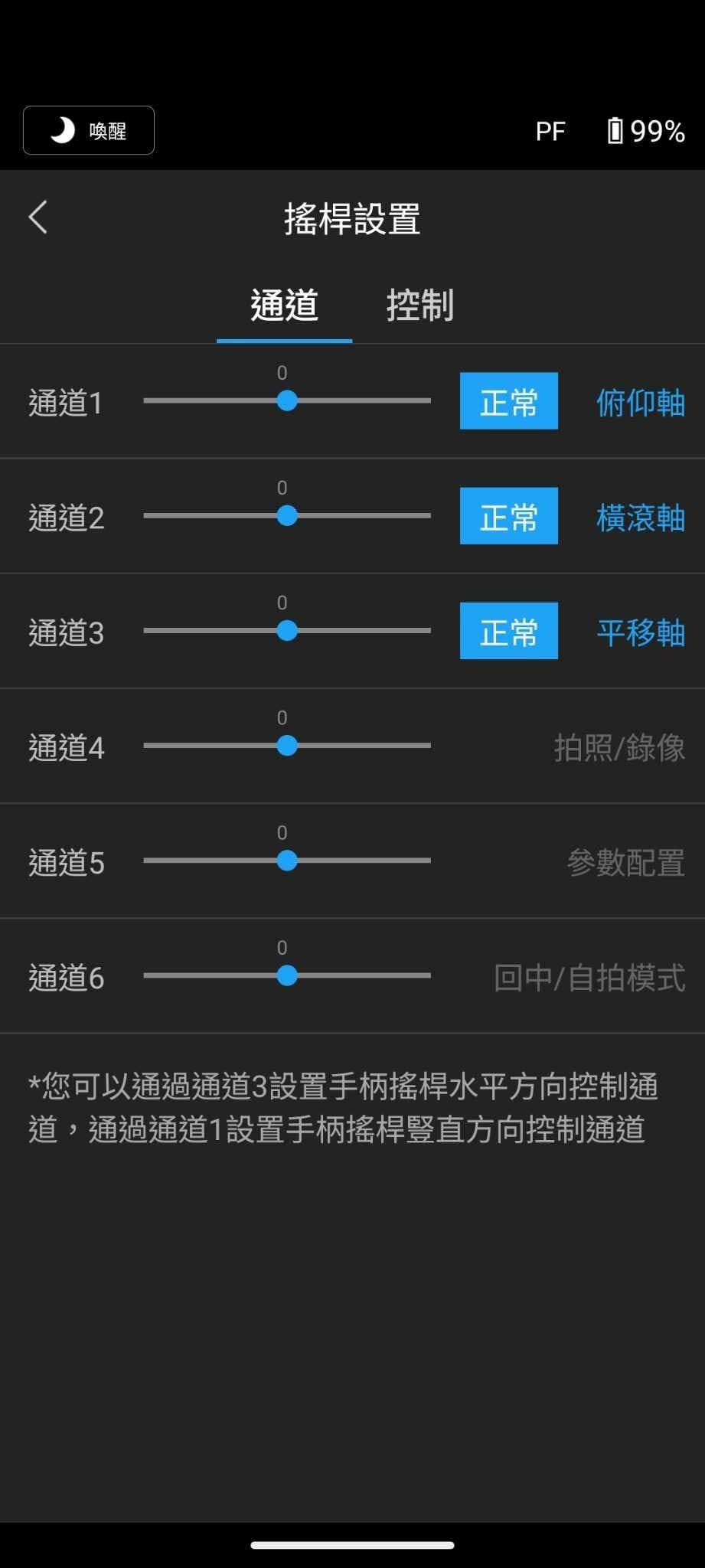Tap the 通道2 slider track
Screen dimensions: 705x1568
point(286,515)
